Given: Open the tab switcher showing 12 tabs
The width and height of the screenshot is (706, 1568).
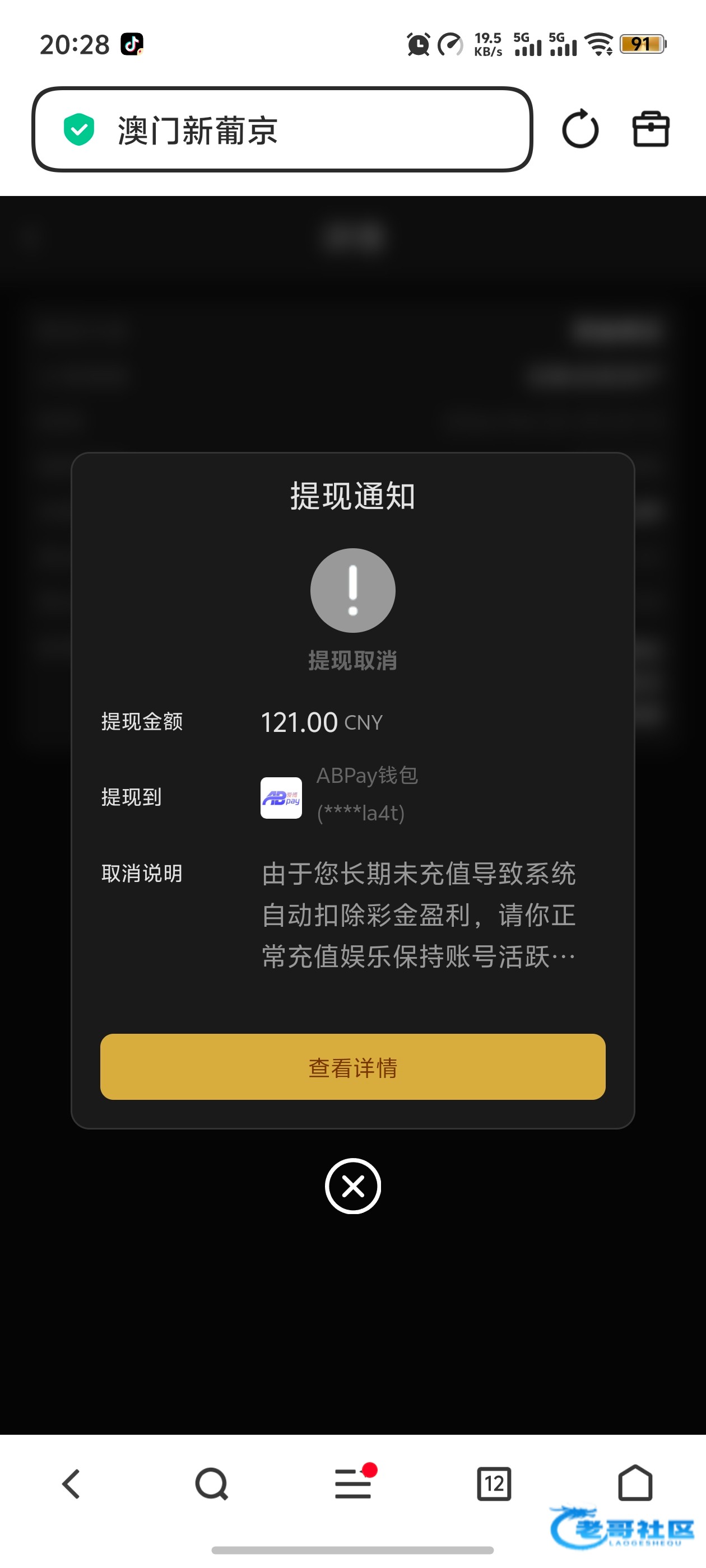Looking at the screenshot, I should (494, 1483).
